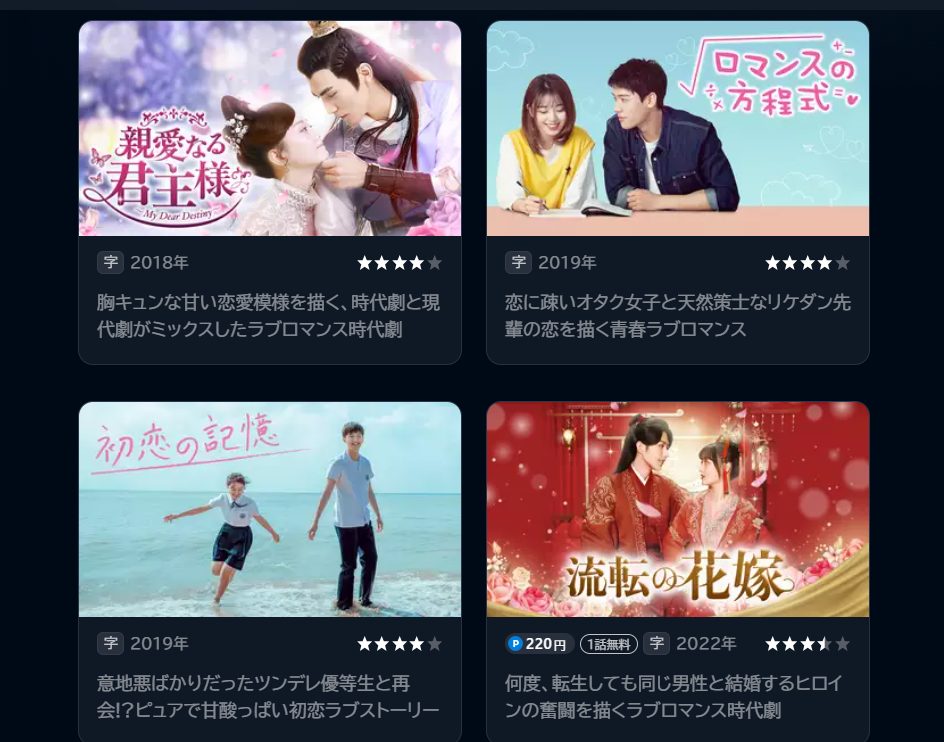Open the 親愛なる君主様 drama card
944x742 pixels.
(269, 130)
